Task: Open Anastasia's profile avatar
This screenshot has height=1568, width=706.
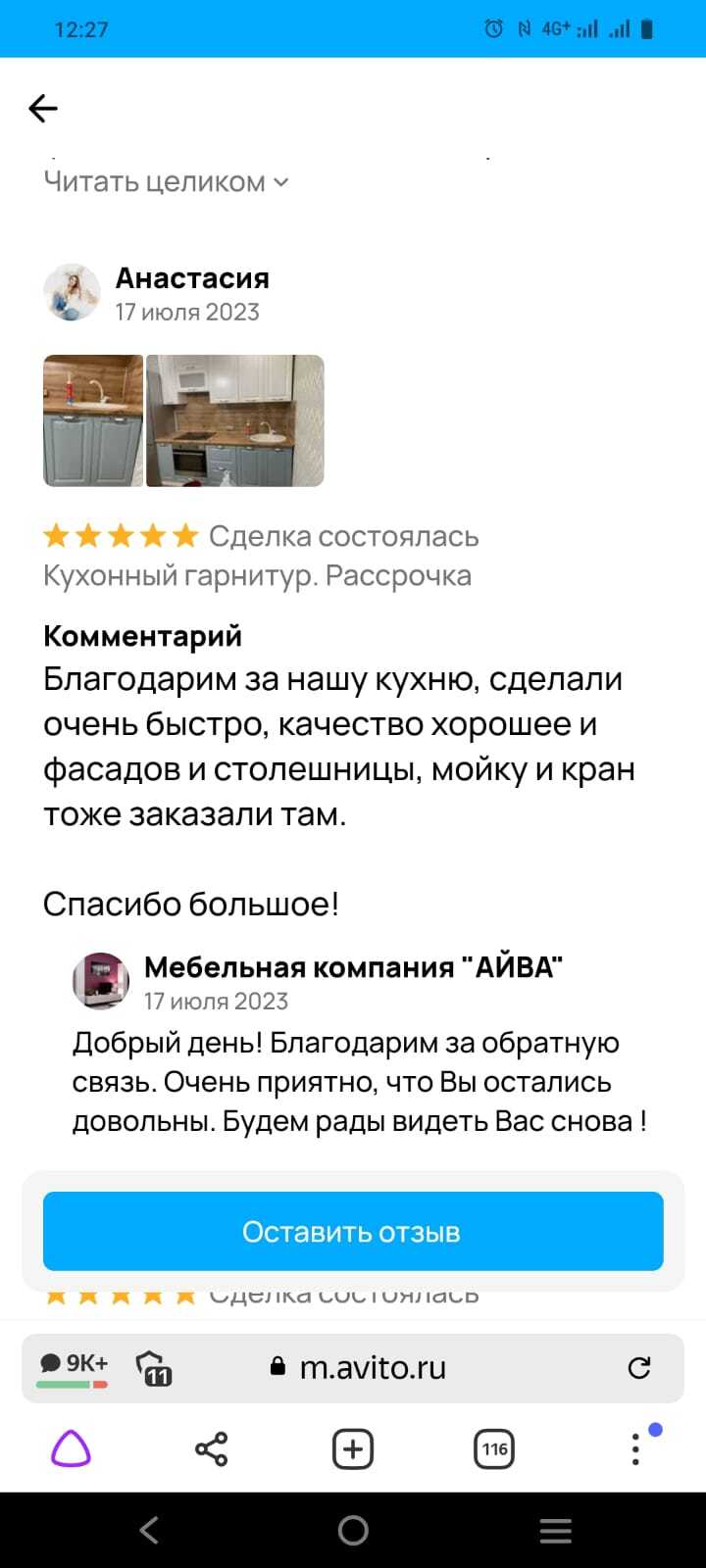Action: [x=72, y=292]
